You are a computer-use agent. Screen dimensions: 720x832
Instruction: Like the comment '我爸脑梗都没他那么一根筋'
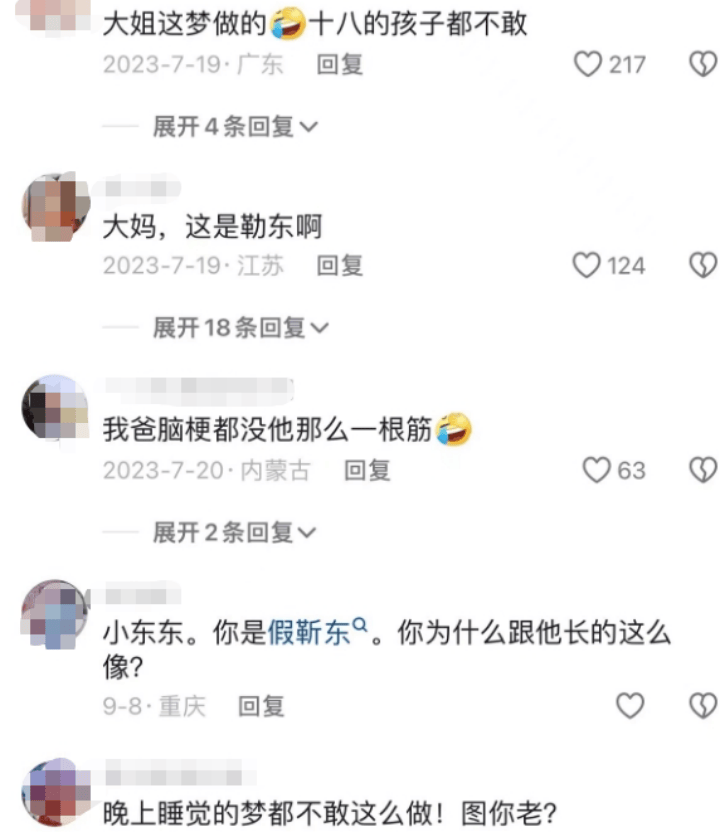pos(597,470)
